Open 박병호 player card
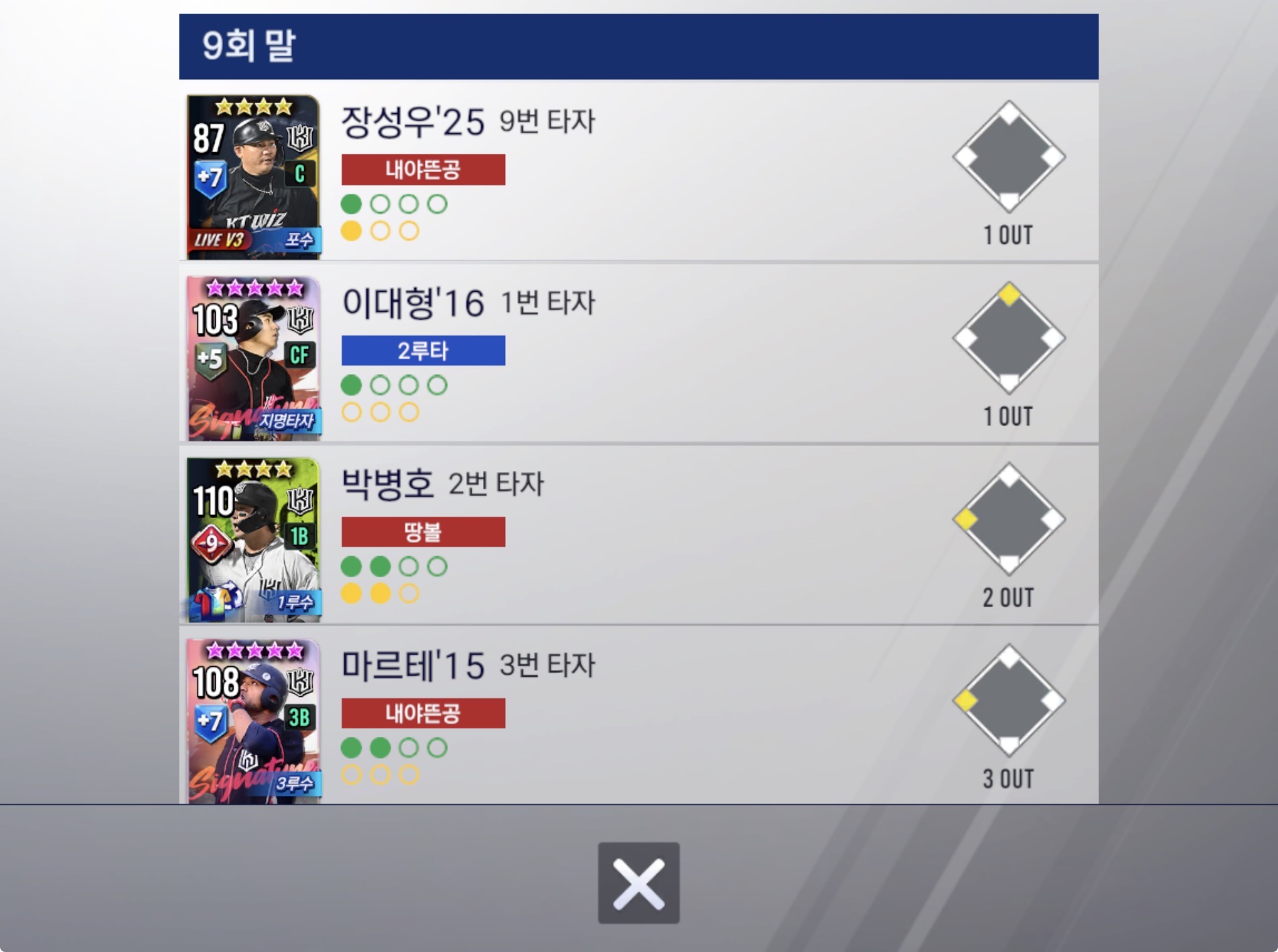The width and height of the screenshot is (1278, 952). tap(253, 540)
